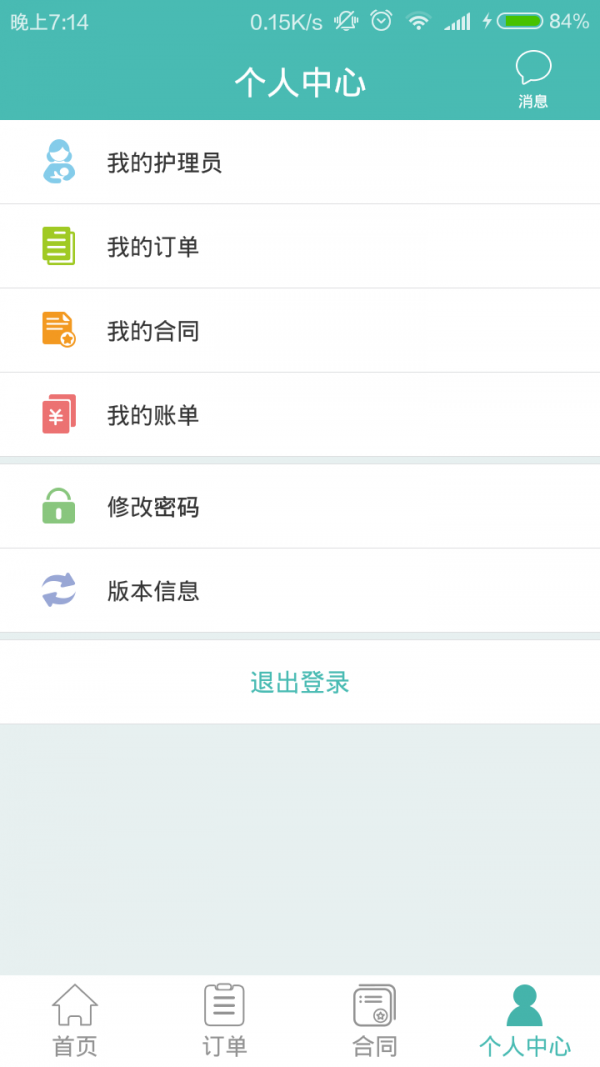
Task: Open 我的订单 row
Action: (x=300, y=246)
